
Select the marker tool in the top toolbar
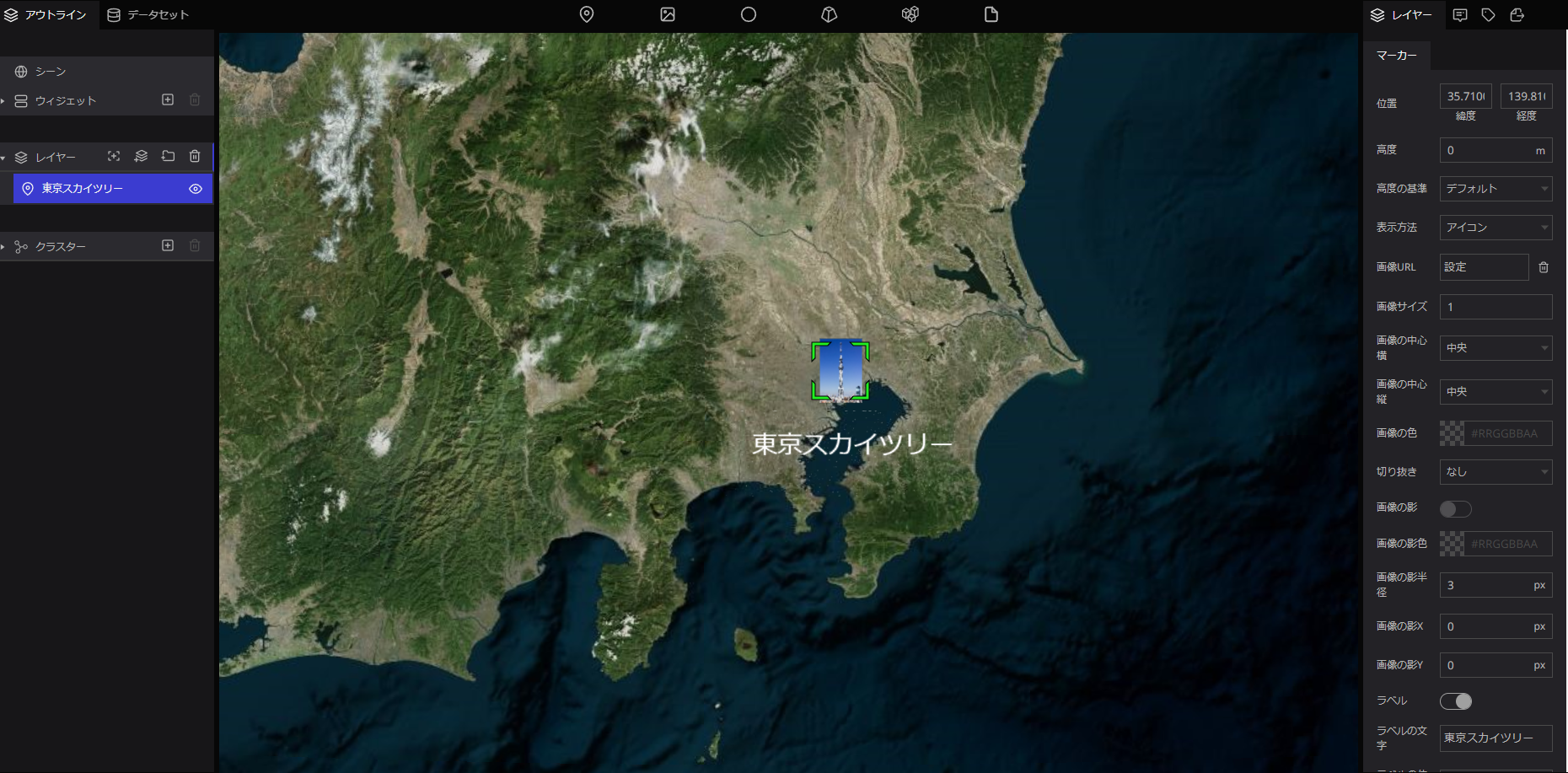pyautogui.click(x=587, y=14)
